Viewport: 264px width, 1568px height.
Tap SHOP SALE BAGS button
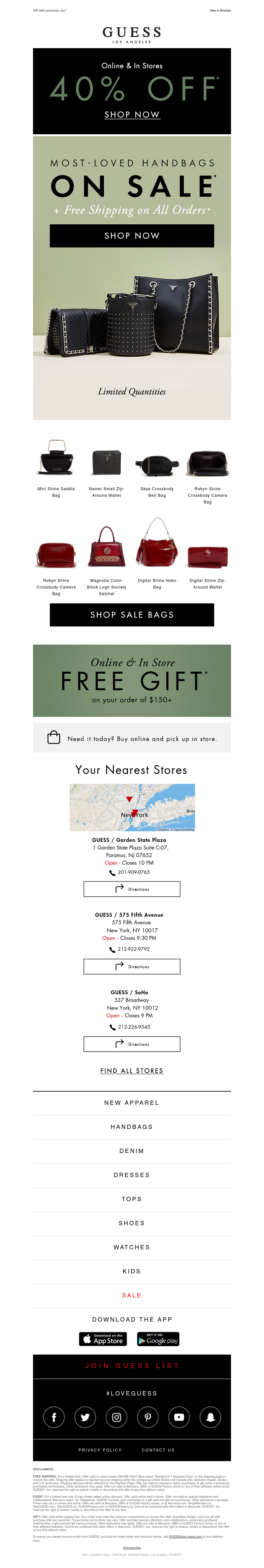click(132, 615)
